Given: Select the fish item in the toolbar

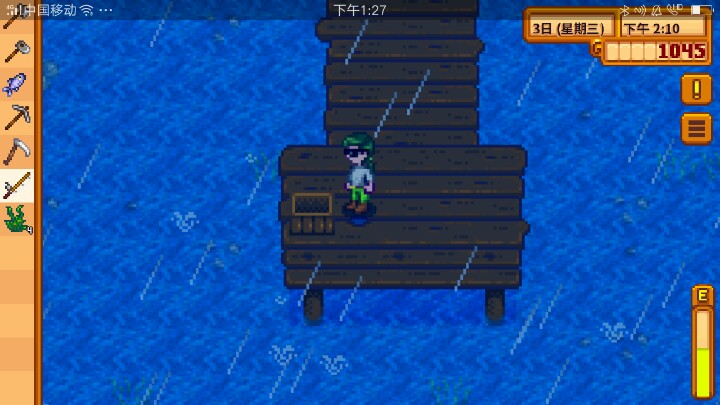Looking at the screenshot, I should (x=17, y=84).
